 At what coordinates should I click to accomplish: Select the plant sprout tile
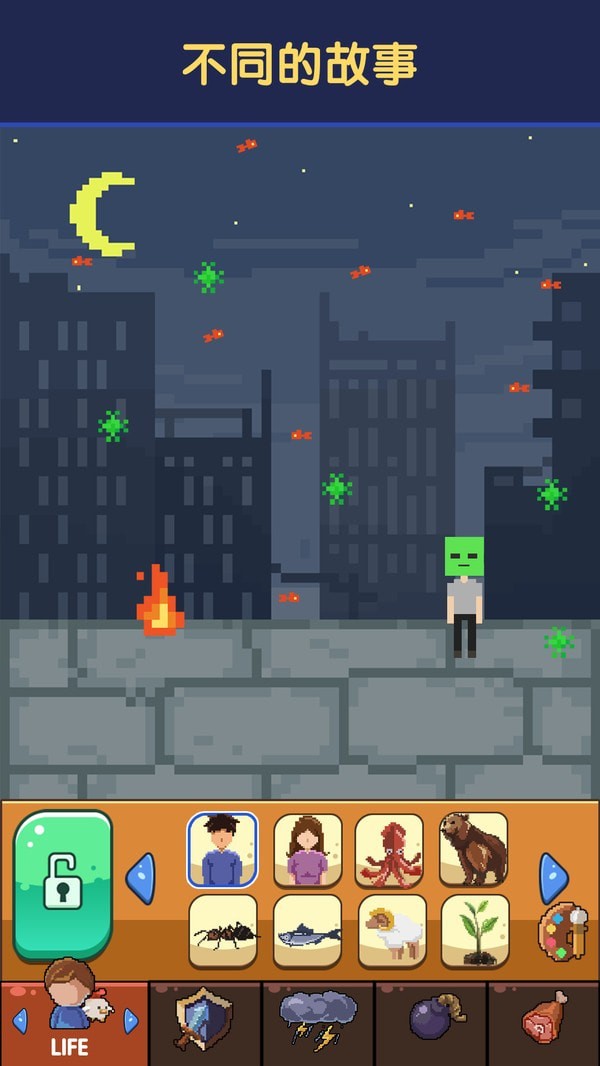474,931
